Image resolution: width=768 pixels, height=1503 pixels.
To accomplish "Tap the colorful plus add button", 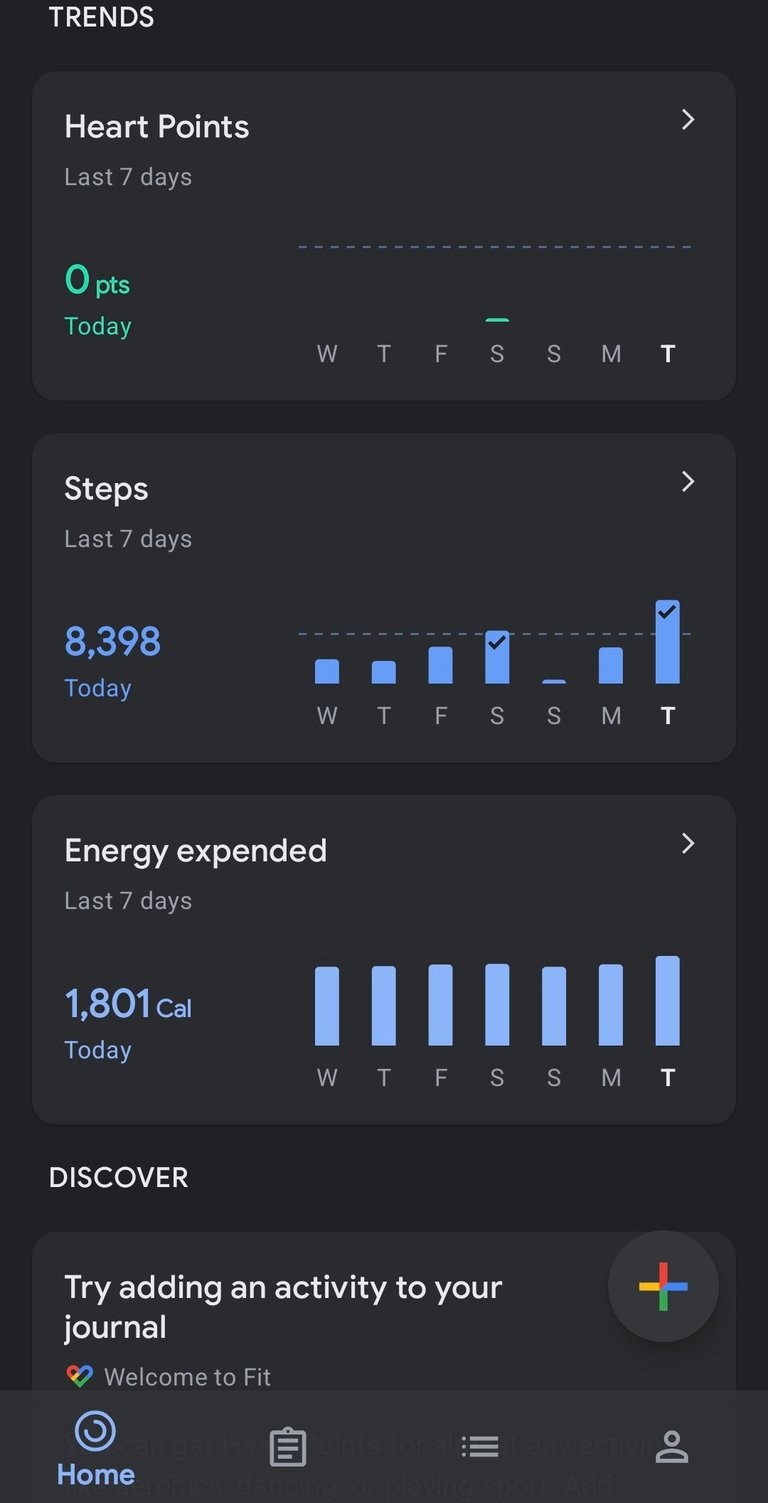I will click(x=663, y=1286).
